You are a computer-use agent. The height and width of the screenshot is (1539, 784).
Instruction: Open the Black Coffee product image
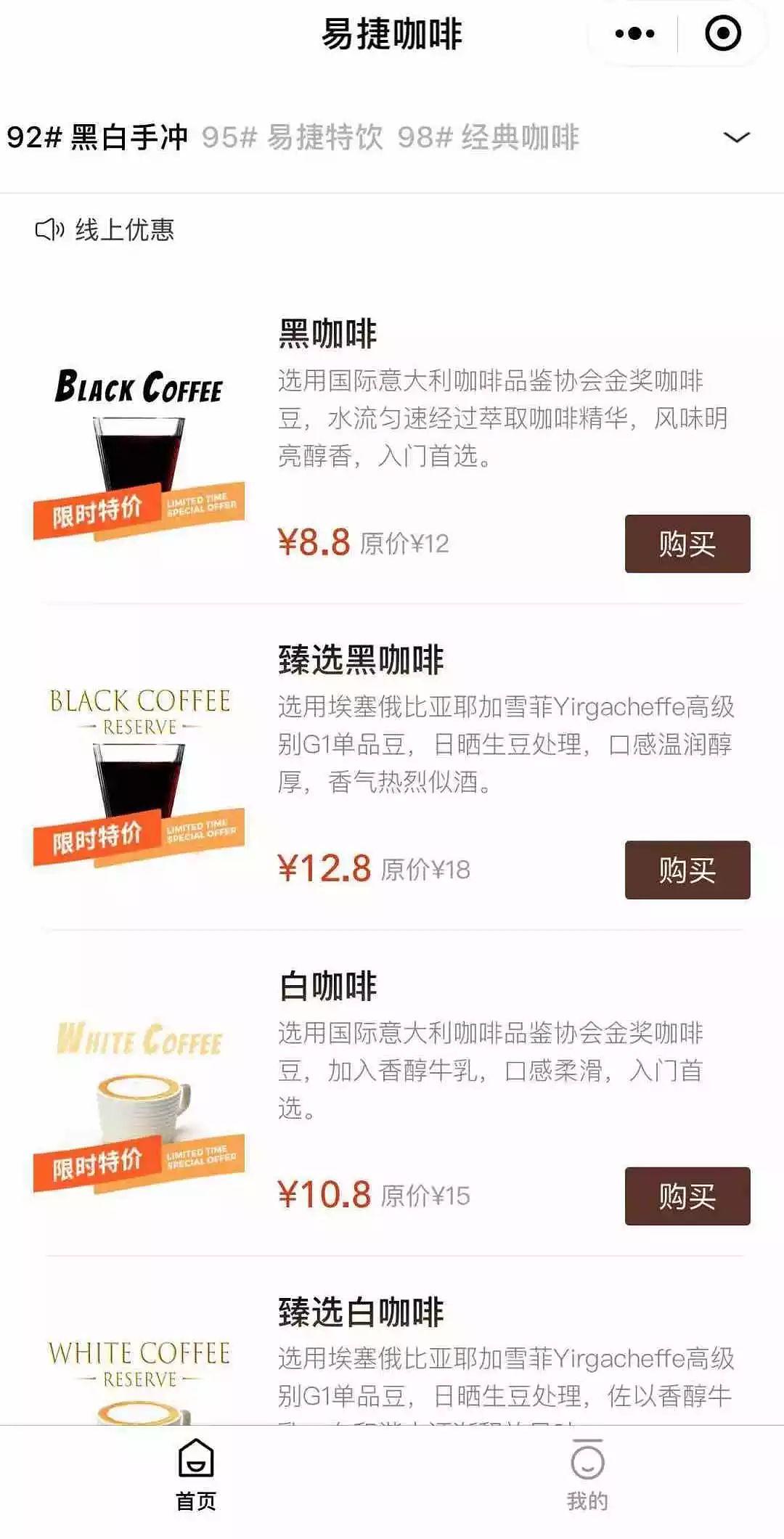(139, 450)
